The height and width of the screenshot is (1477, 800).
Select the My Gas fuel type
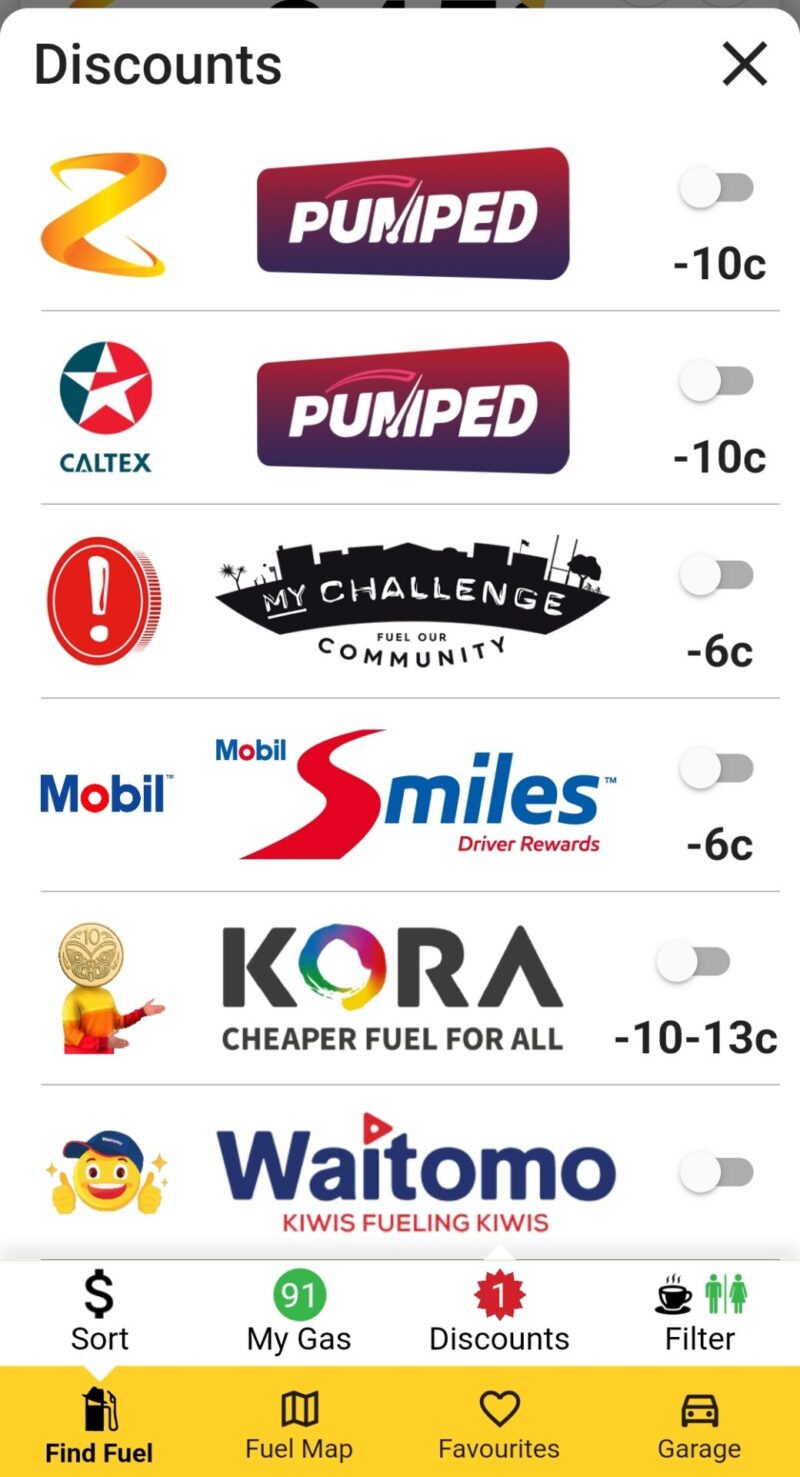coord(299,1313)
